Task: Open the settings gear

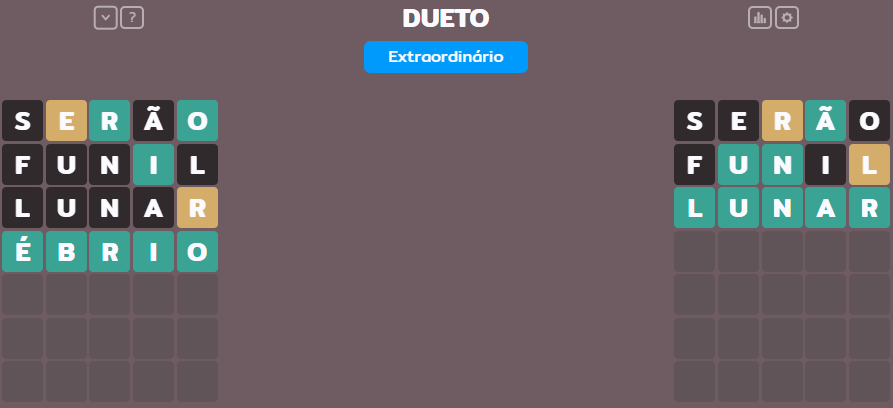Action: (787, 18)
